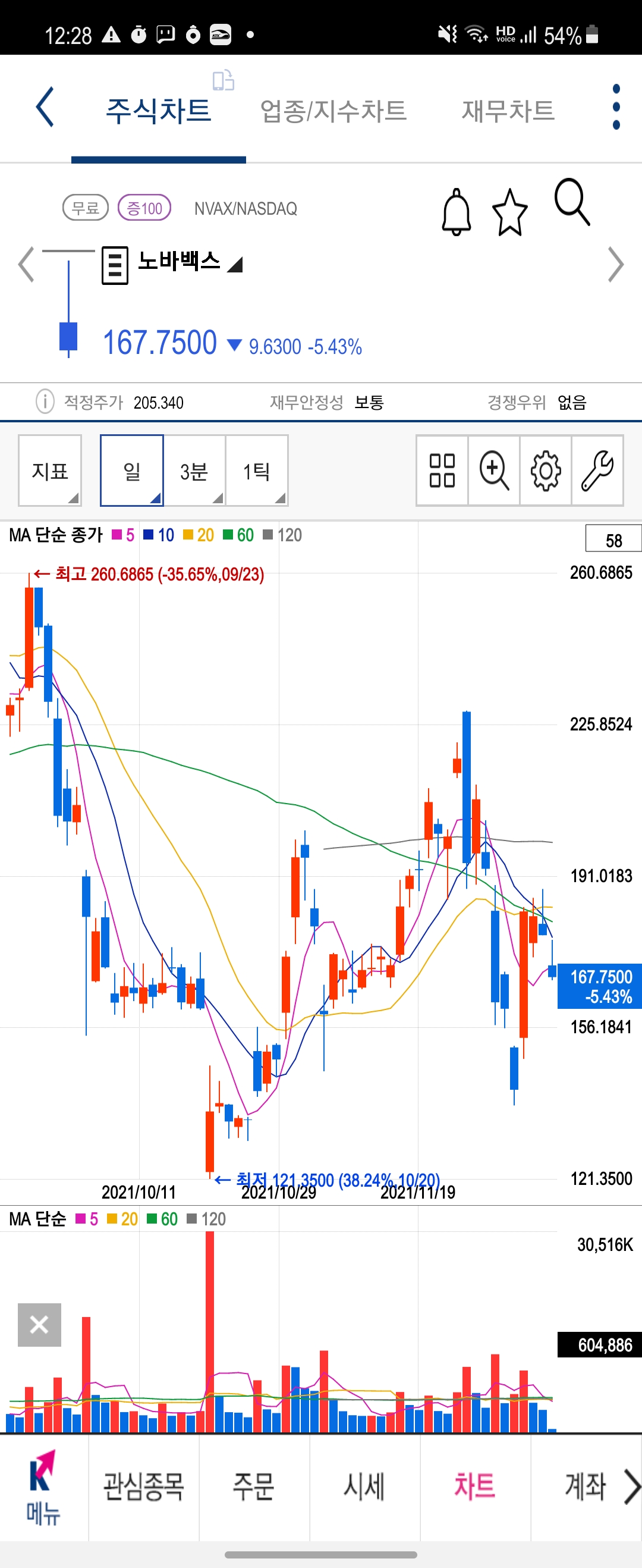
Task: Select the 일 daily chart period
Action: tap(132, 471)
